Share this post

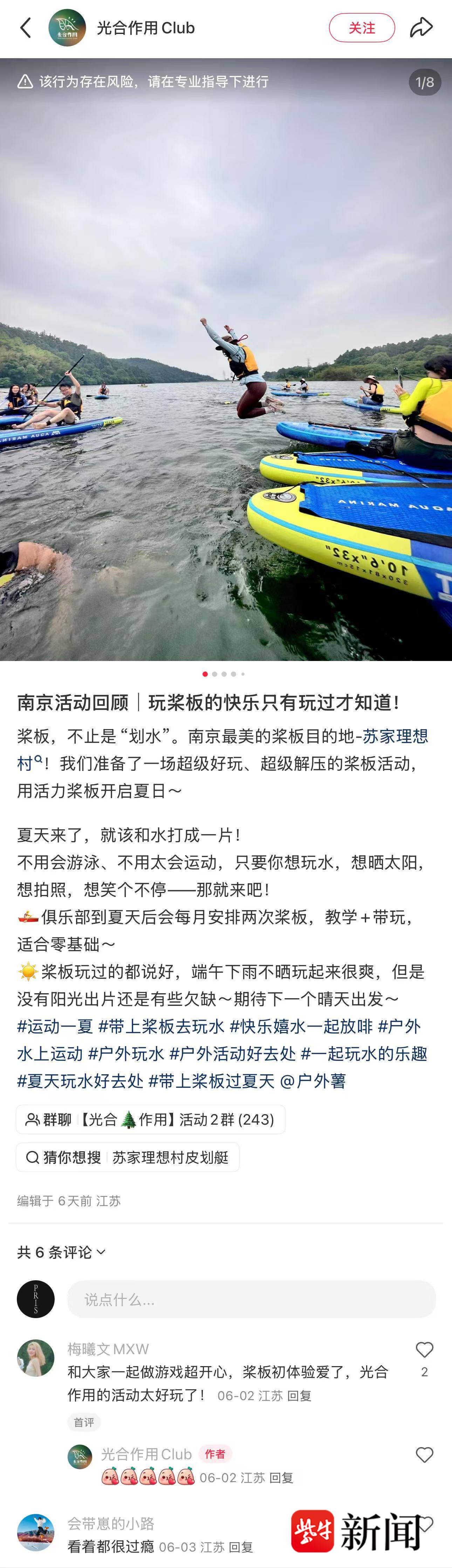[x=421, y=28]
